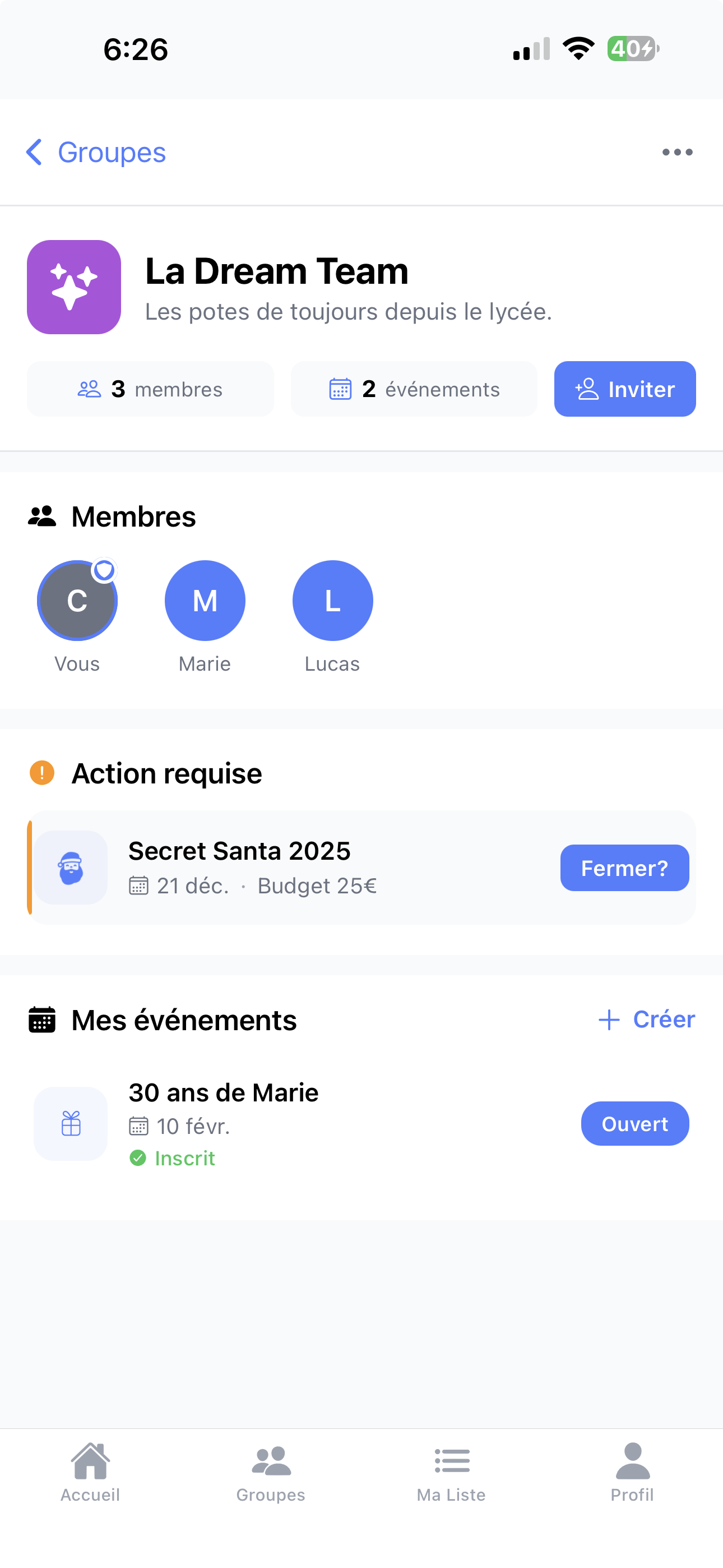Open the three-dot options menu
The height and width of the screenshot is (1568, 723).
tap(678, 151)
